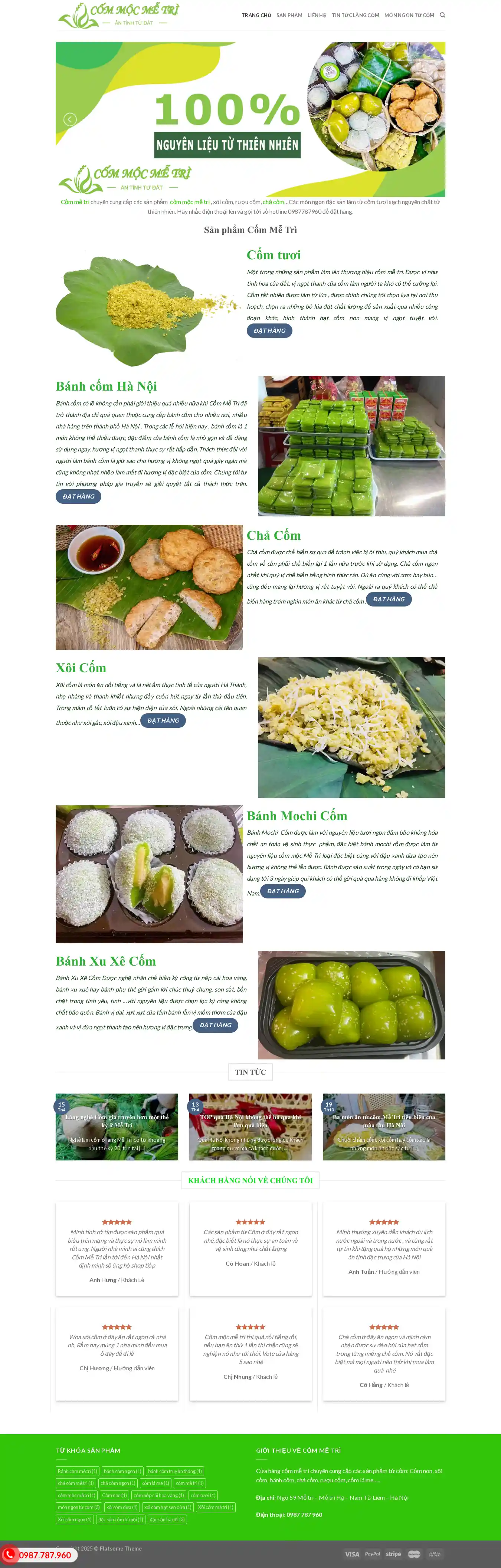Screen dimensions: 501x1568
Task: Show previous banner slide arrow
Action: (x=70, y=119)
